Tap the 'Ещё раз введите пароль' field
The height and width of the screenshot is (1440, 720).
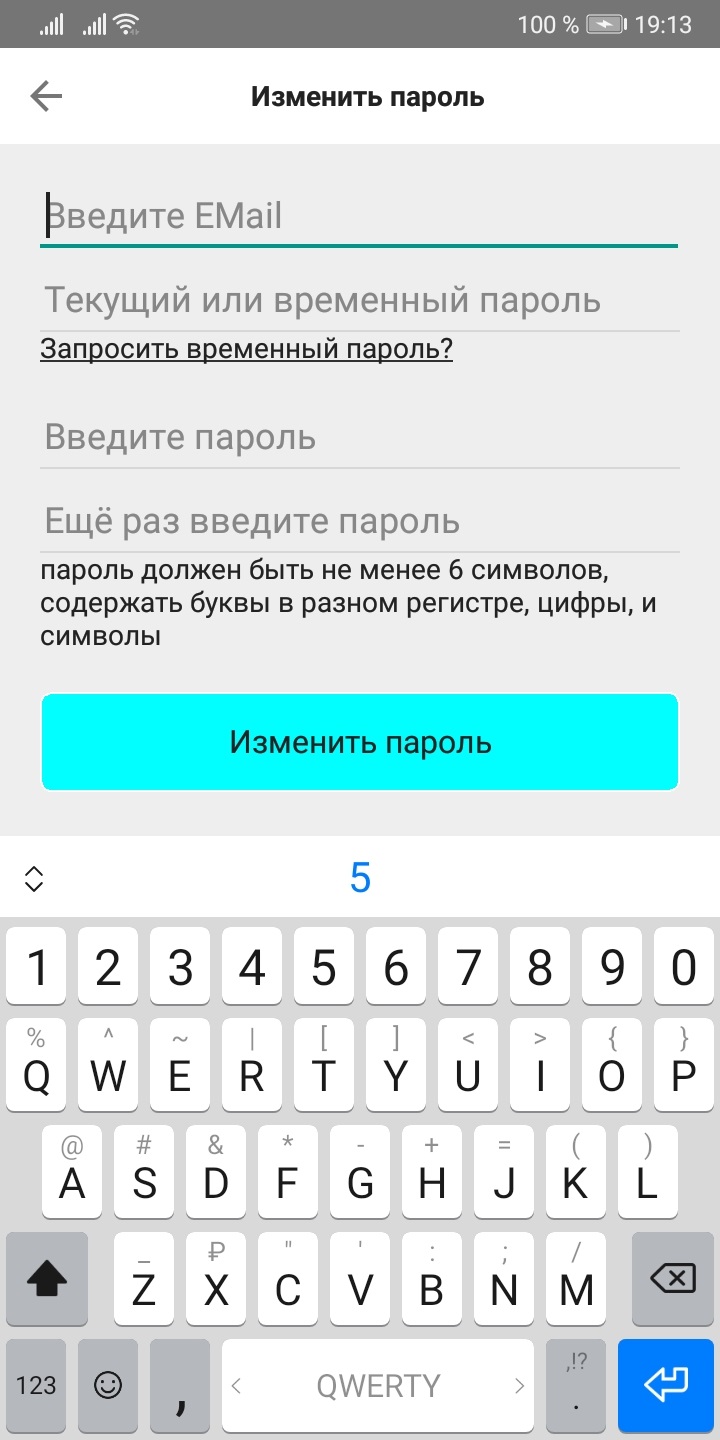tap(359, 521)
